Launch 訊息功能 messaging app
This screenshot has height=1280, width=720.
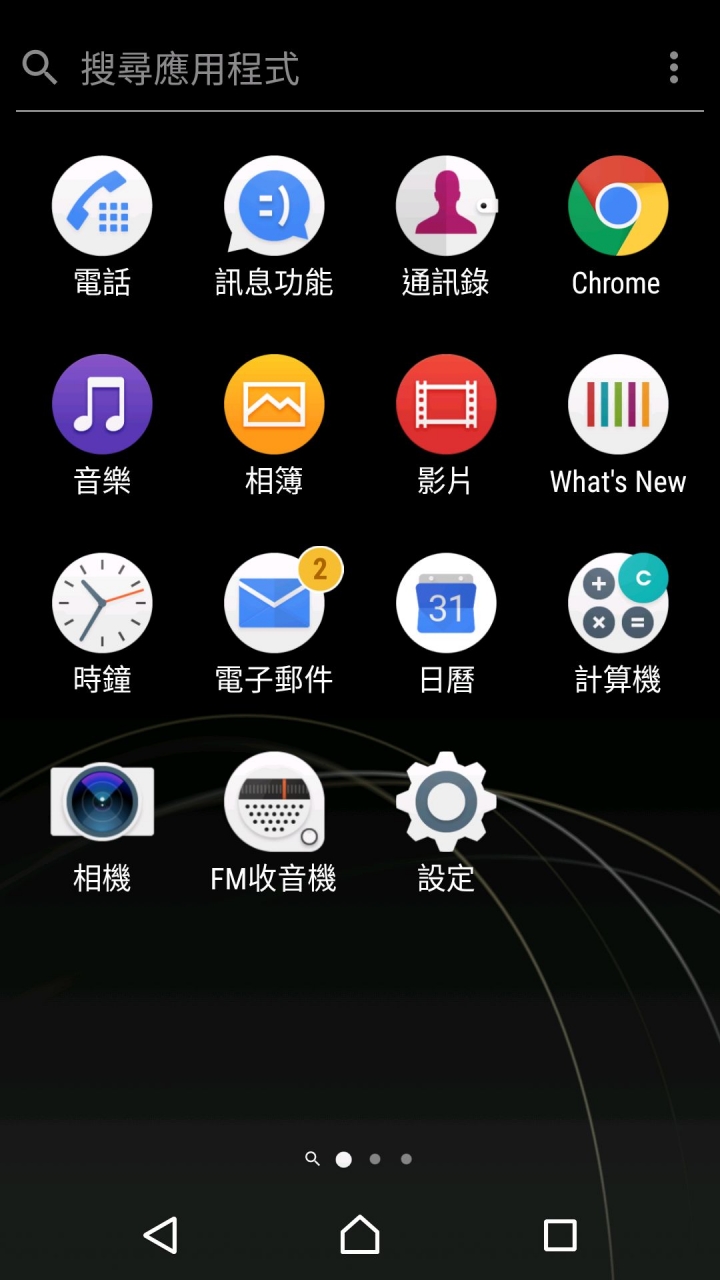(x=274, y=206)
